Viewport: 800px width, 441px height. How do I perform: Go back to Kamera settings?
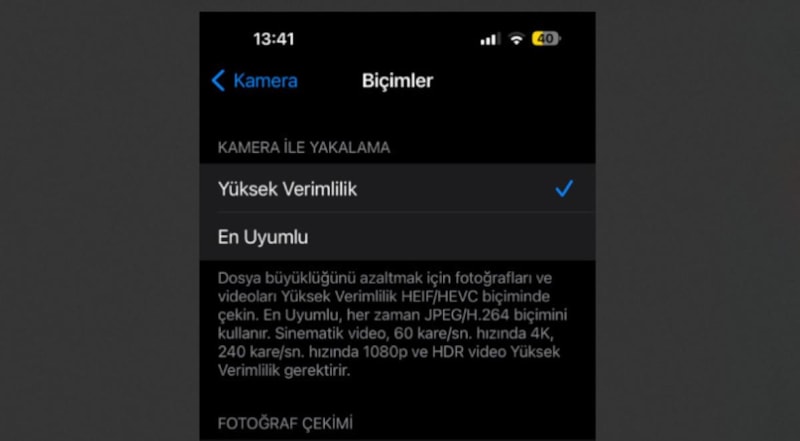point(255,81)
